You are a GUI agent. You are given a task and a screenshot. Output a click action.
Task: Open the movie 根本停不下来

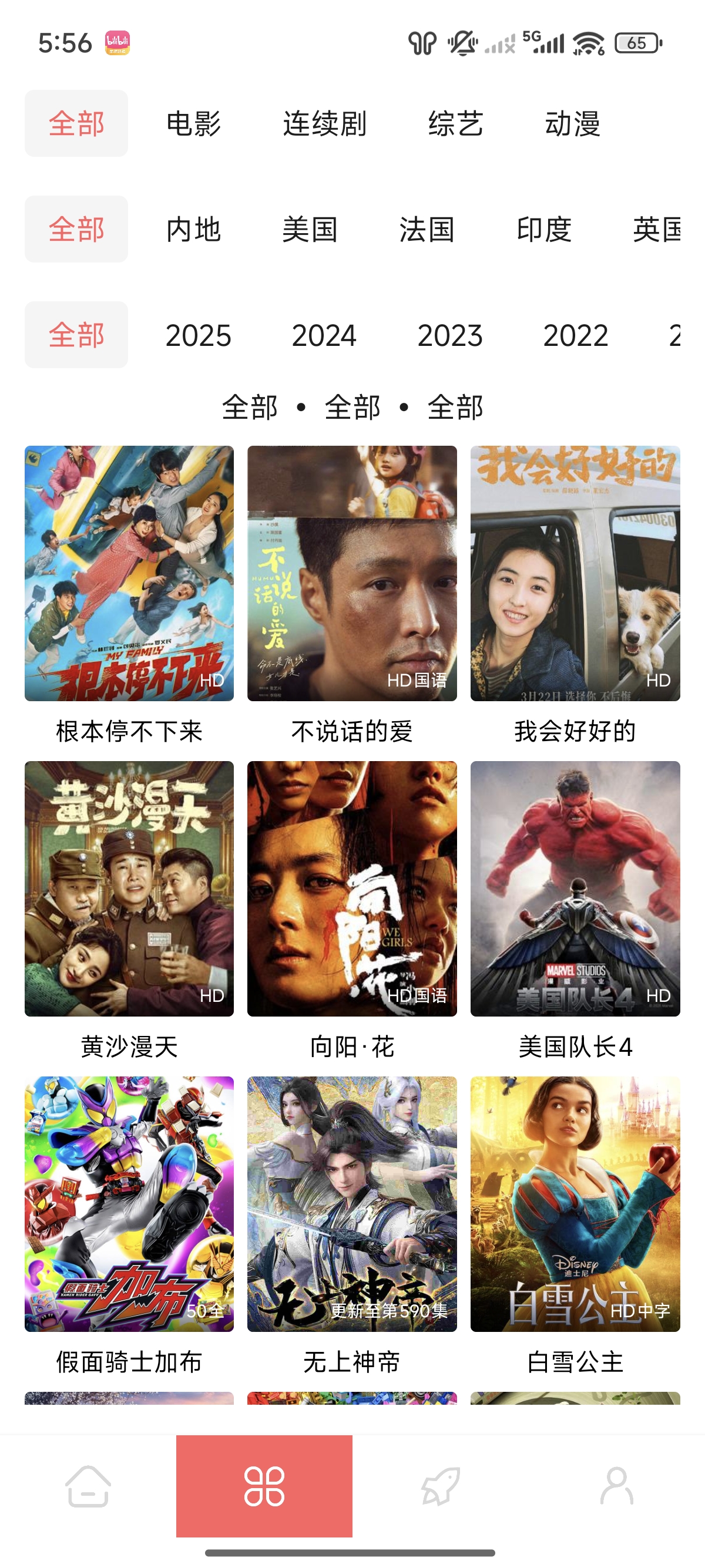[x=129, y=573]
